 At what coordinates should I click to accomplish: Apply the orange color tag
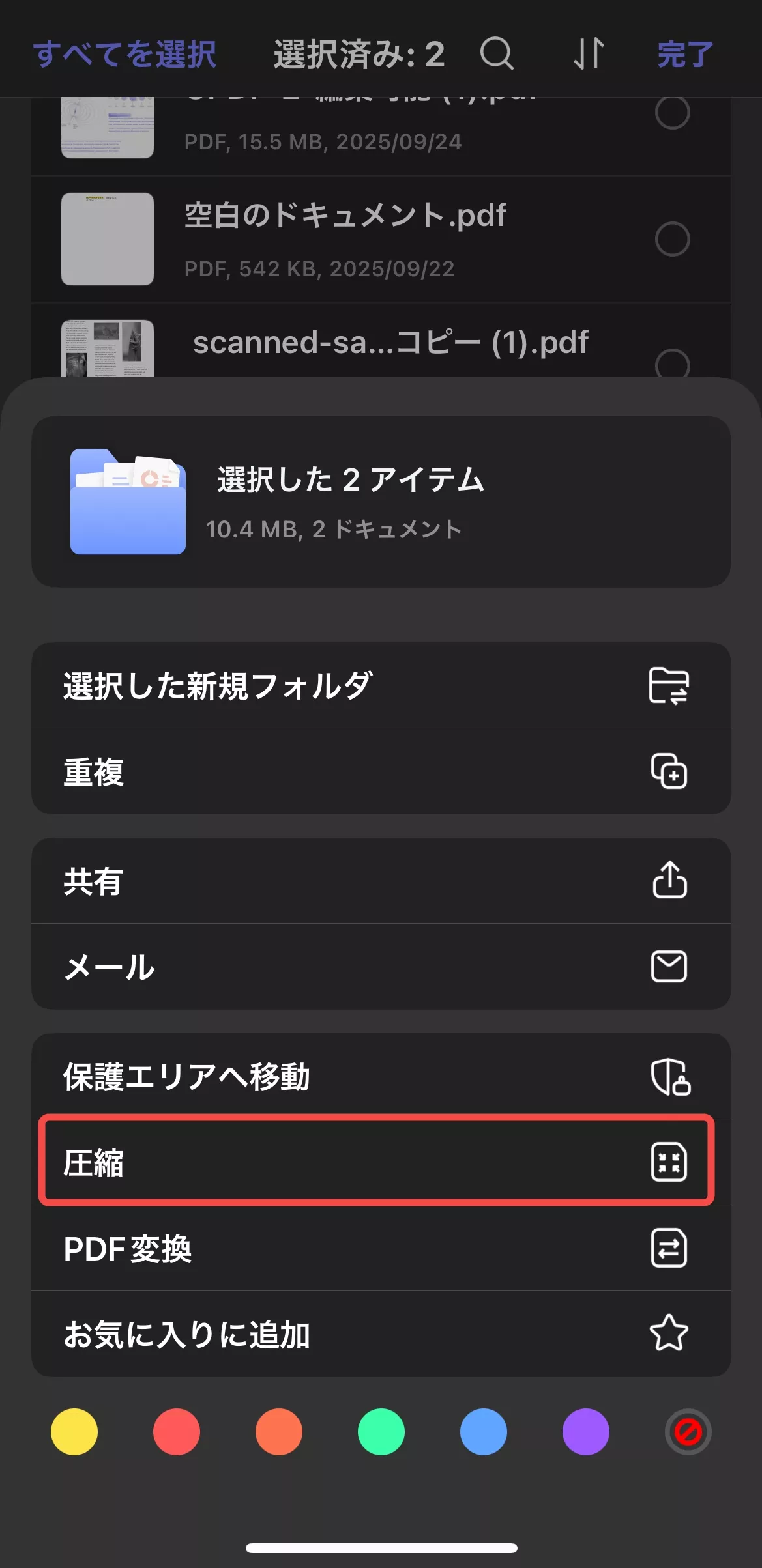click(x=279, y=1432)
